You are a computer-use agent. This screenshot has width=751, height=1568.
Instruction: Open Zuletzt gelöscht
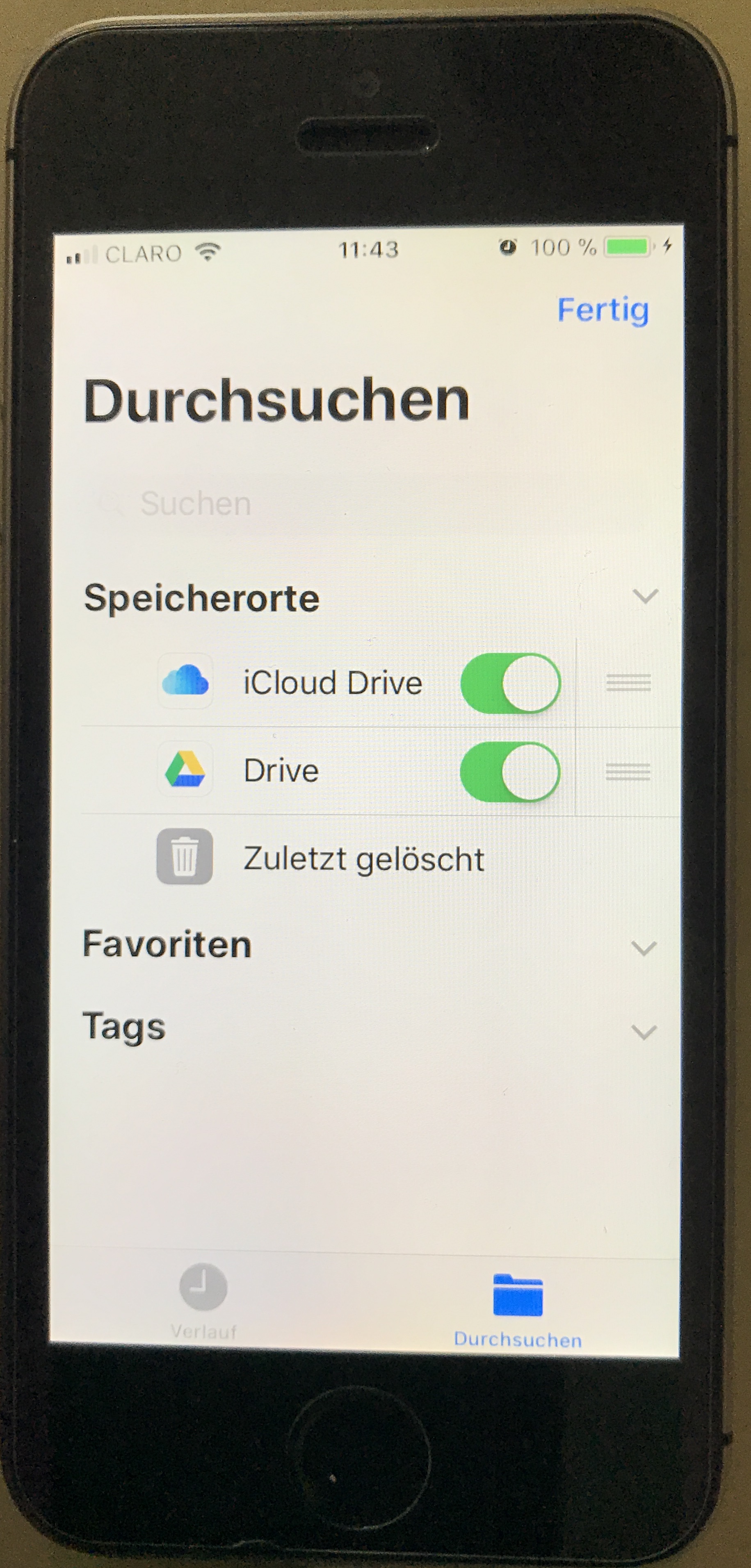[381, 858]
